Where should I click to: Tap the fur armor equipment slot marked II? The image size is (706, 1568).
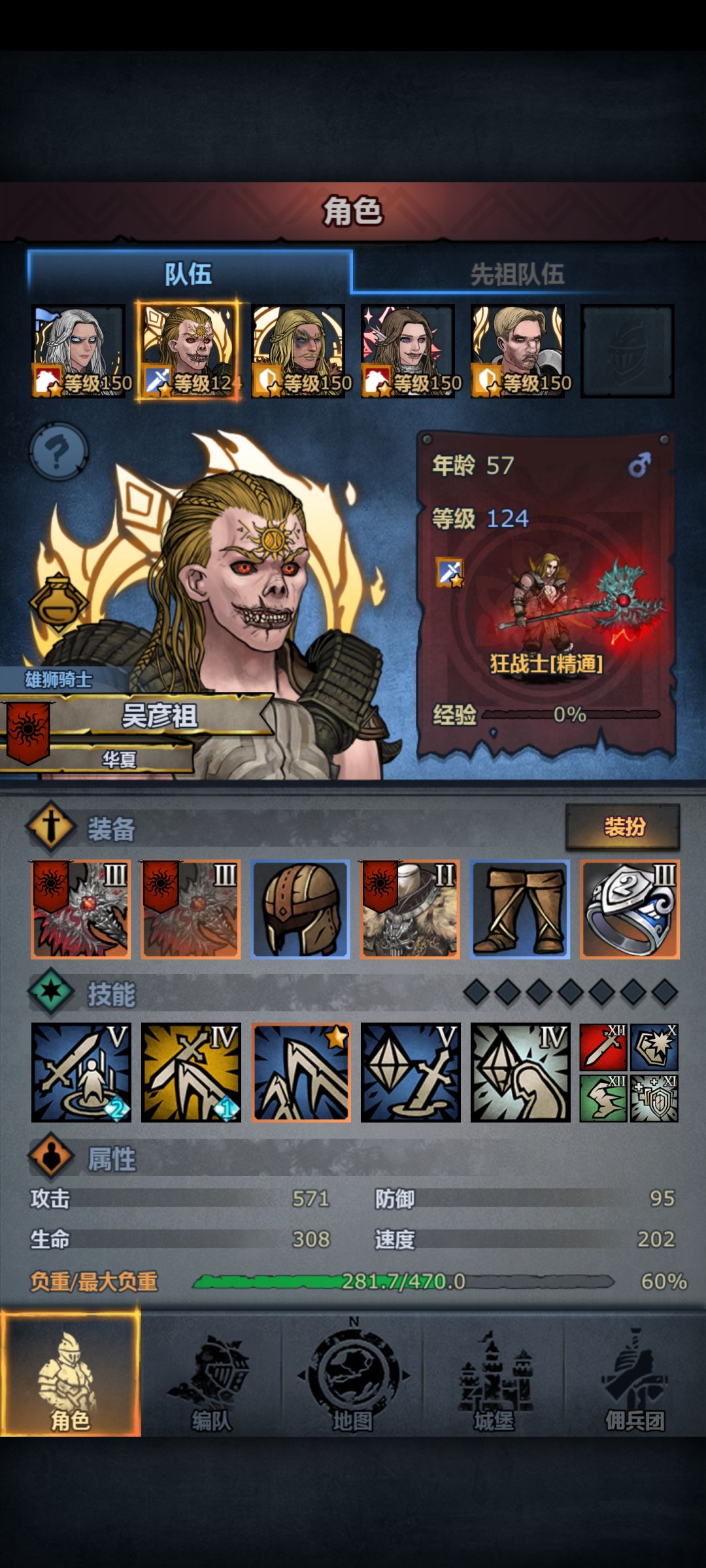coord(411,909)
